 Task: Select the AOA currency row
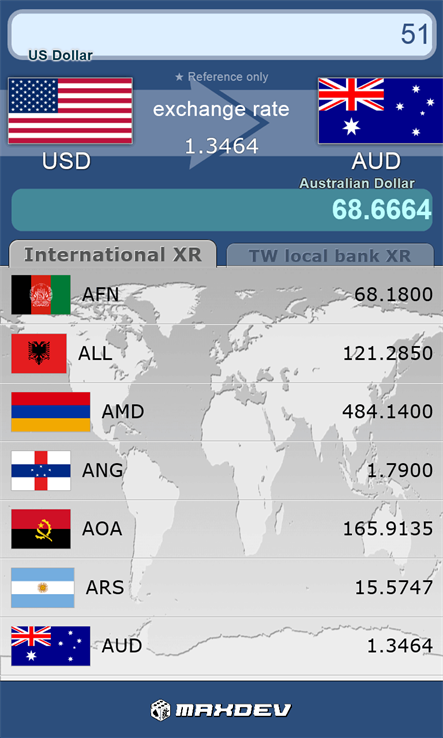(x=221, y=529)
